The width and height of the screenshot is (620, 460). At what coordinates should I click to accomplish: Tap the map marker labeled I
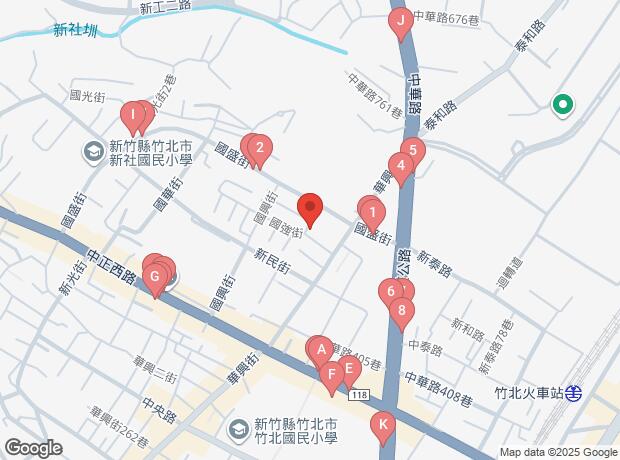[x=132, y=116]
